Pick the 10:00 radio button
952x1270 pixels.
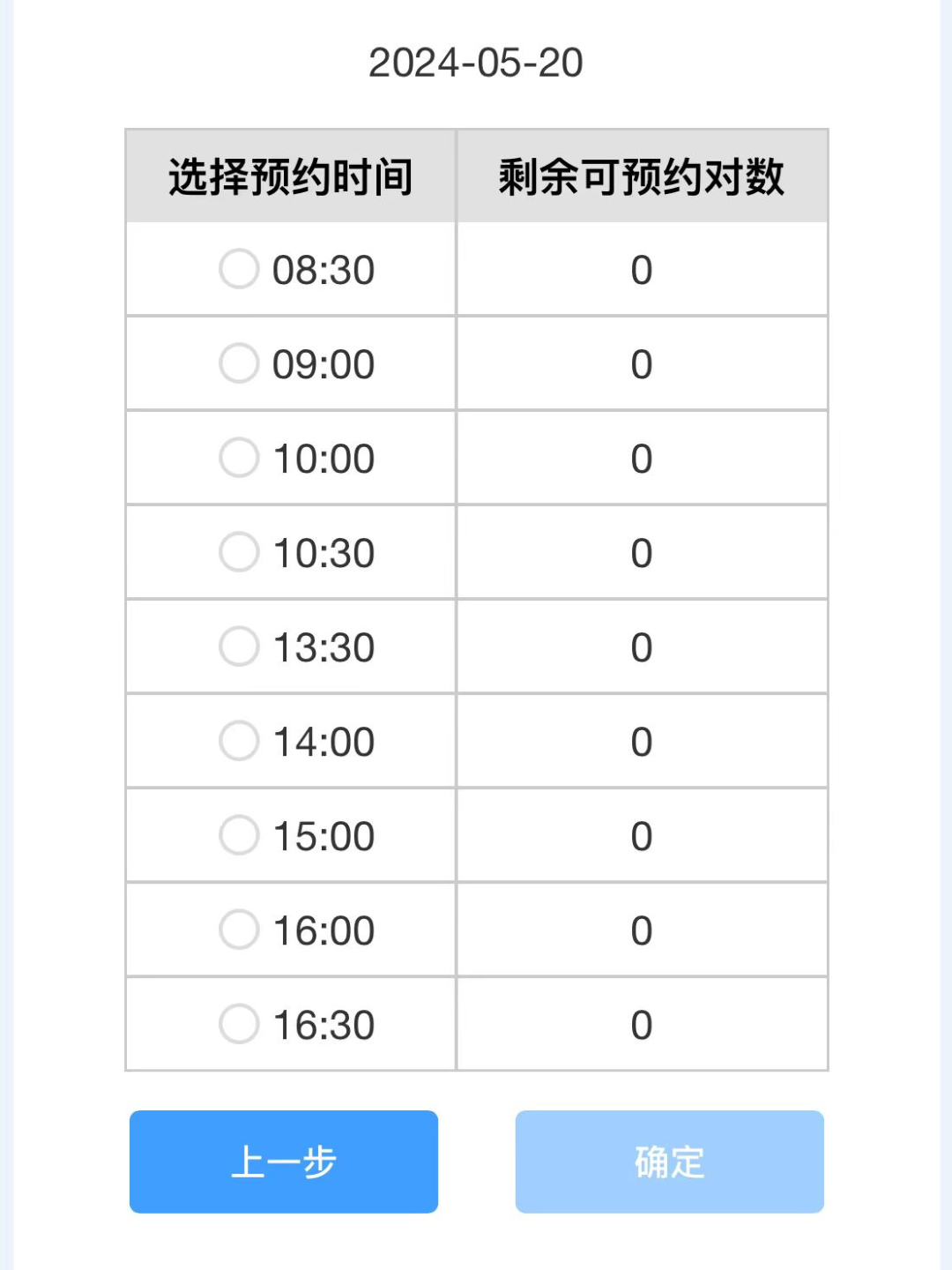[239, 458]
